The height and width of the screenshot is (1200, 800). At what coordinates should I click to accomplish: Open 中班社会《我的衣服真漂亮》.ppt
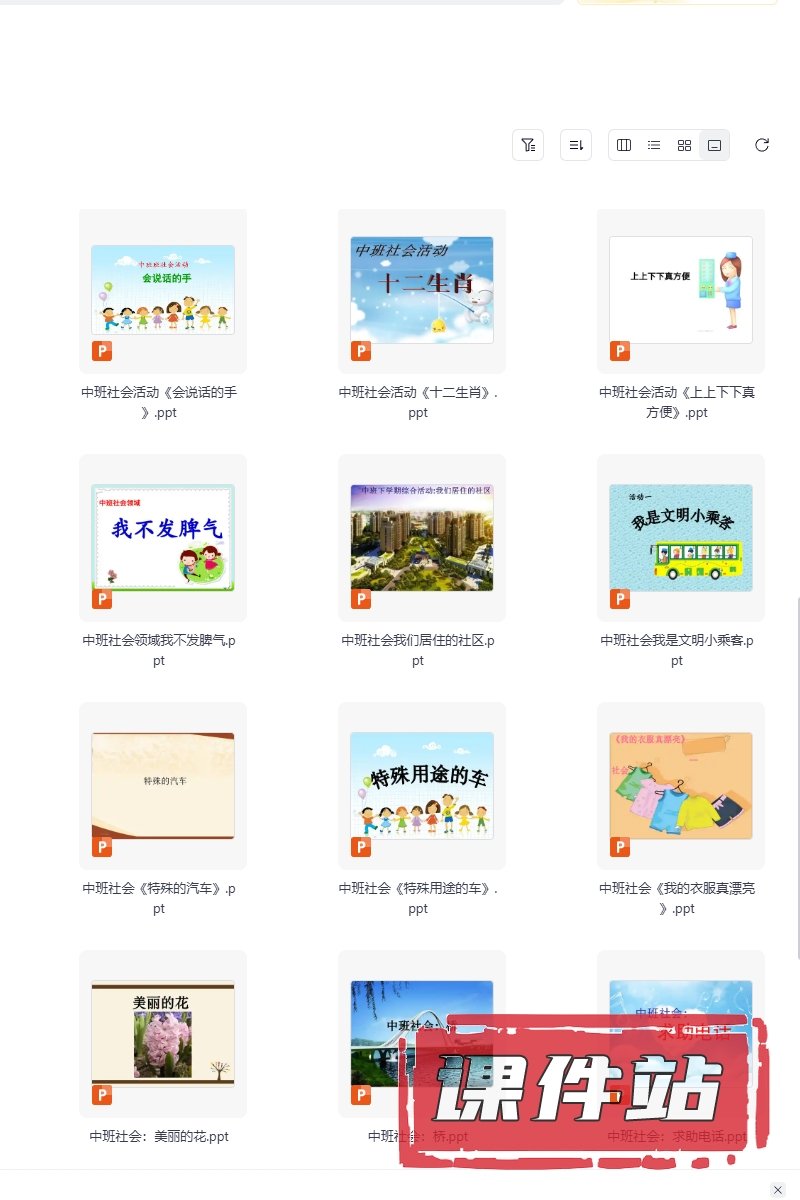click(x=680, y=786)
